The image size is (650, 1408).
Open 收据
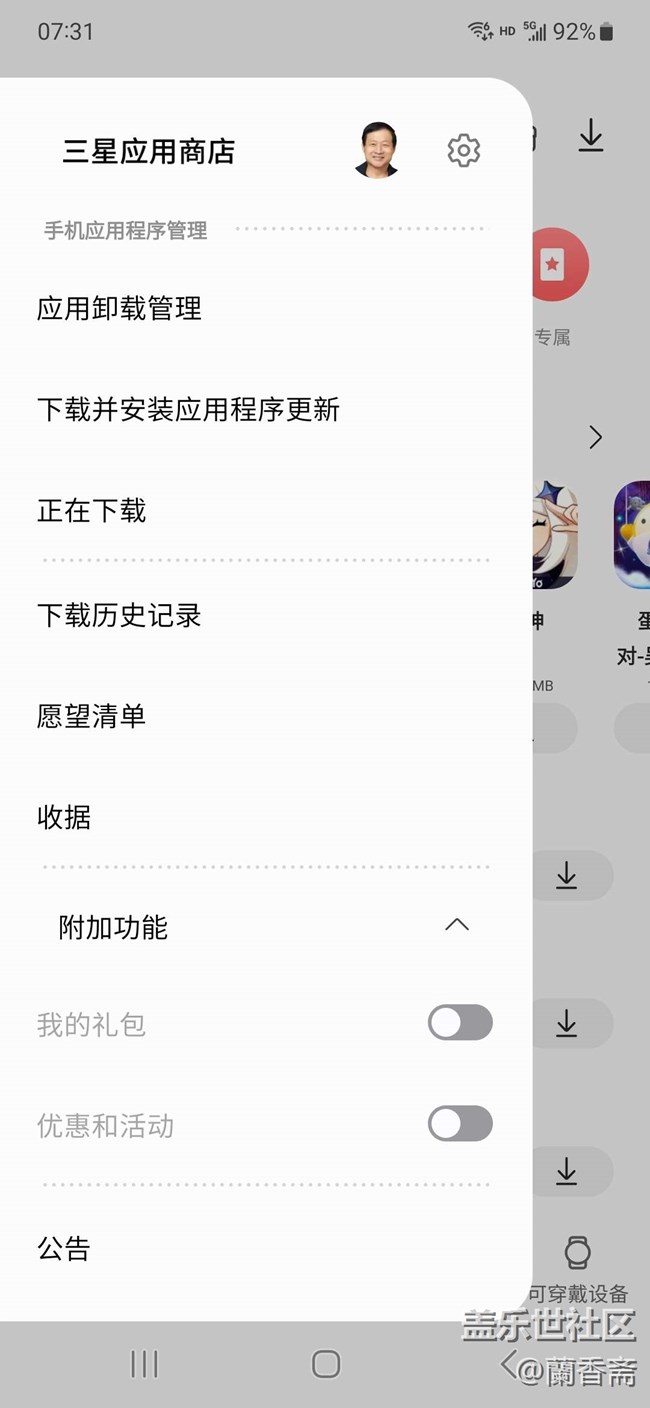(x=64, y=818)
